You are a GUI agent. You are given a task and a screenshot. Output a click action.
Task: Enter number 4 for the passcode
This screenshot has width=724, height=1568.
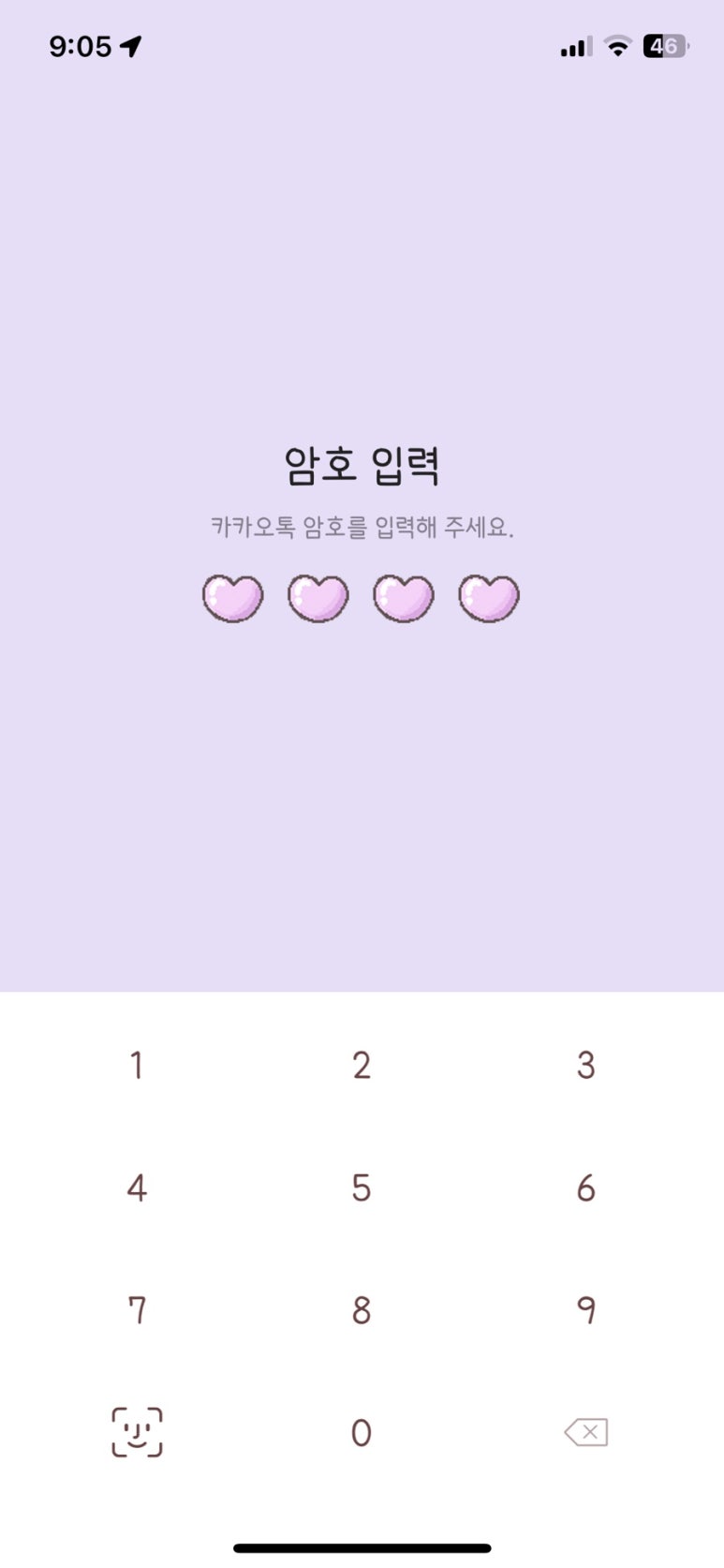pyautogui.click(x=137, y=1188)
